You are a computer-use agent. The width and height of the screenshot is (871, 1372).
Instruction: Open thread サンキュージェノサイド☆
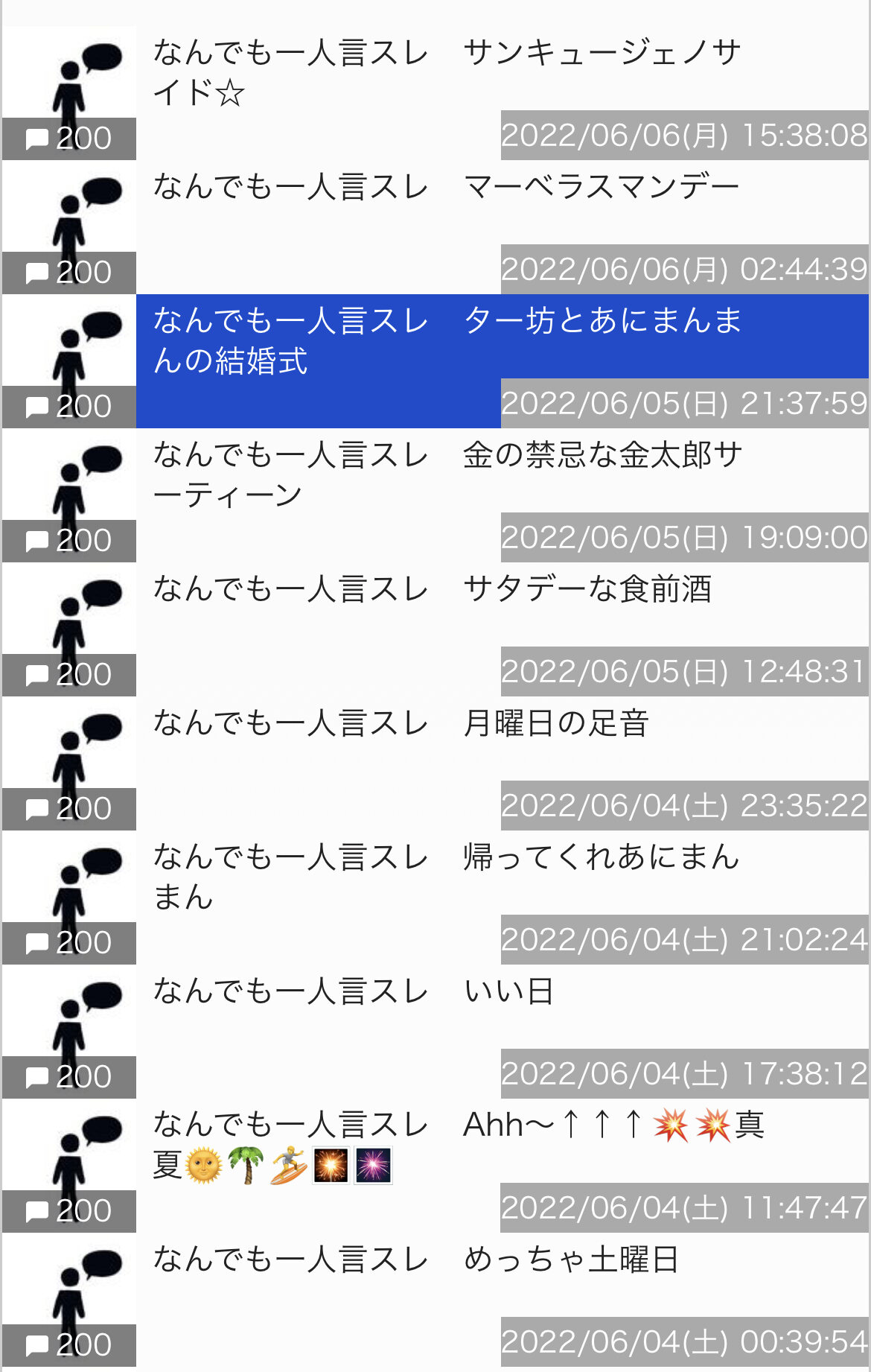coord(447,72)
